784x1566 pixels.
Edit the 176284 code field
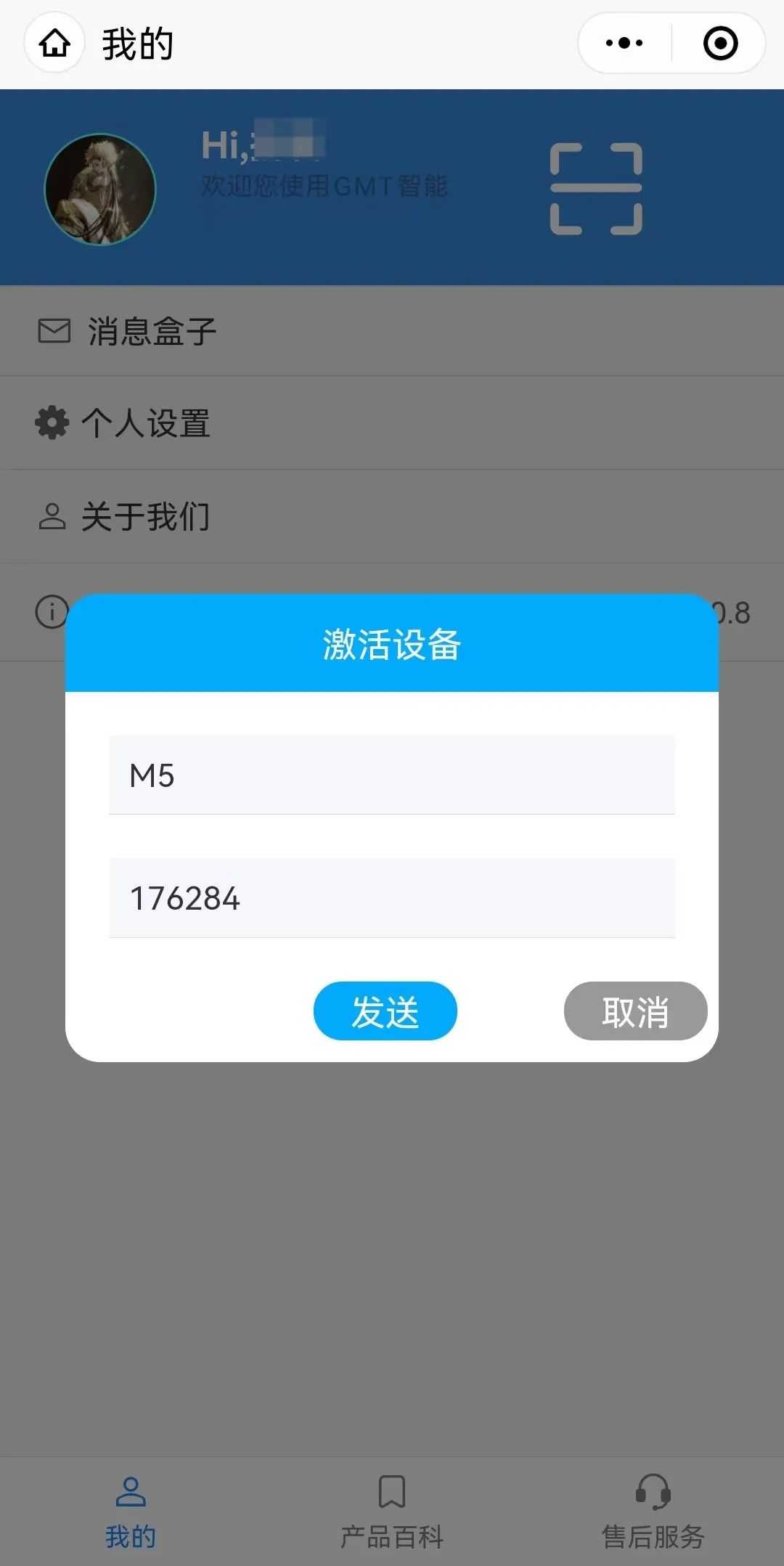pyautogui.click(x=392, y=898)
